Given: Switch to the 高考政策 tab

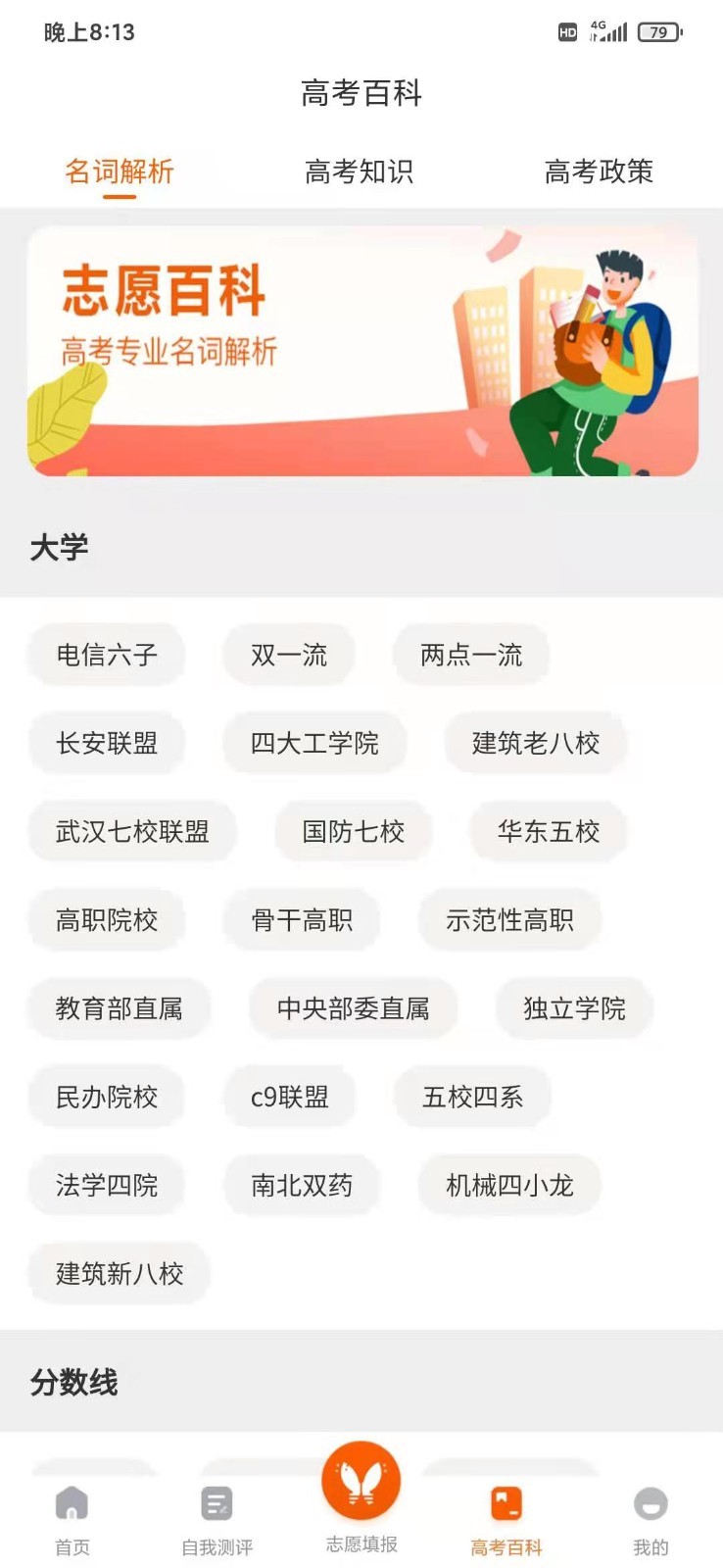Looking at the screenshot, I should tap(598, 171).
